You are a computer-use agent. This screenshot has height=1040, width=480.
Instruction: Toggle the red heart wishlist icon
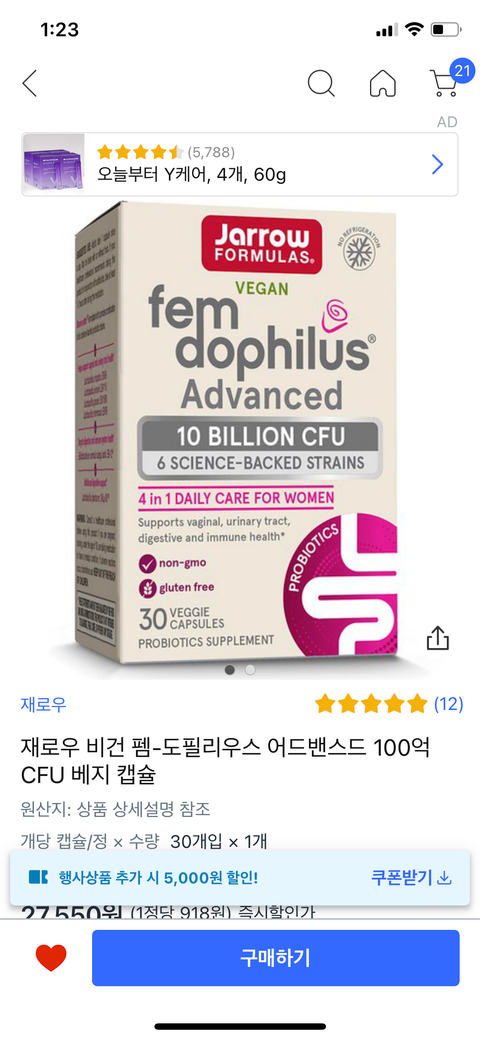pos(51,958)
